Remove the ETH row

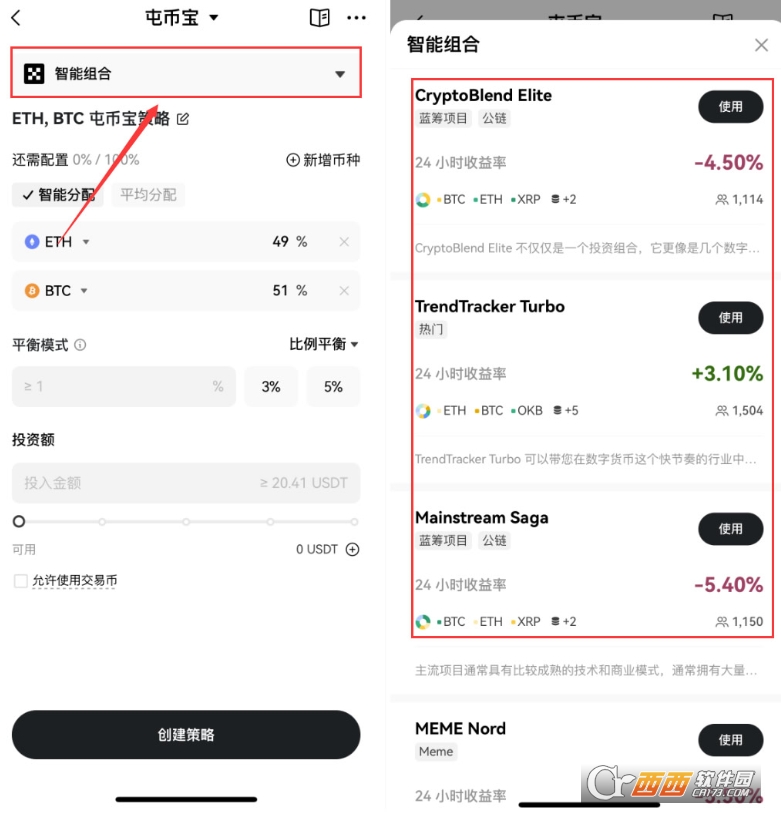point(344,242)
